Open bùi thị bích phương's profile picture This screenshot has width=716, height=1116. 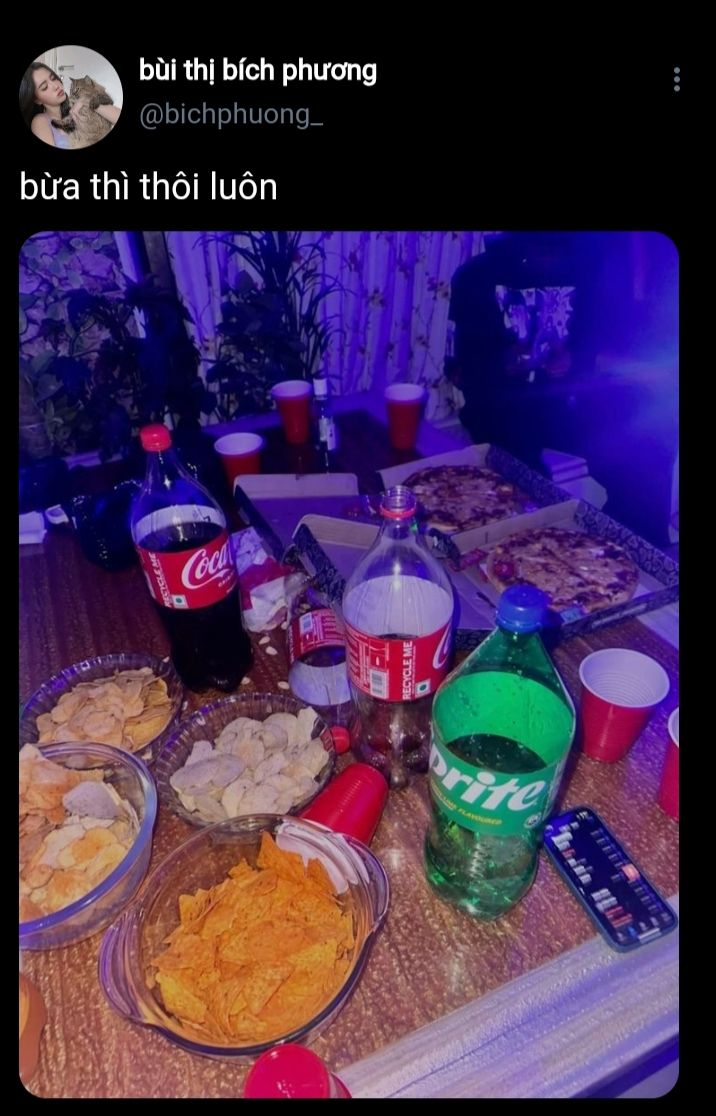(70, 97)
